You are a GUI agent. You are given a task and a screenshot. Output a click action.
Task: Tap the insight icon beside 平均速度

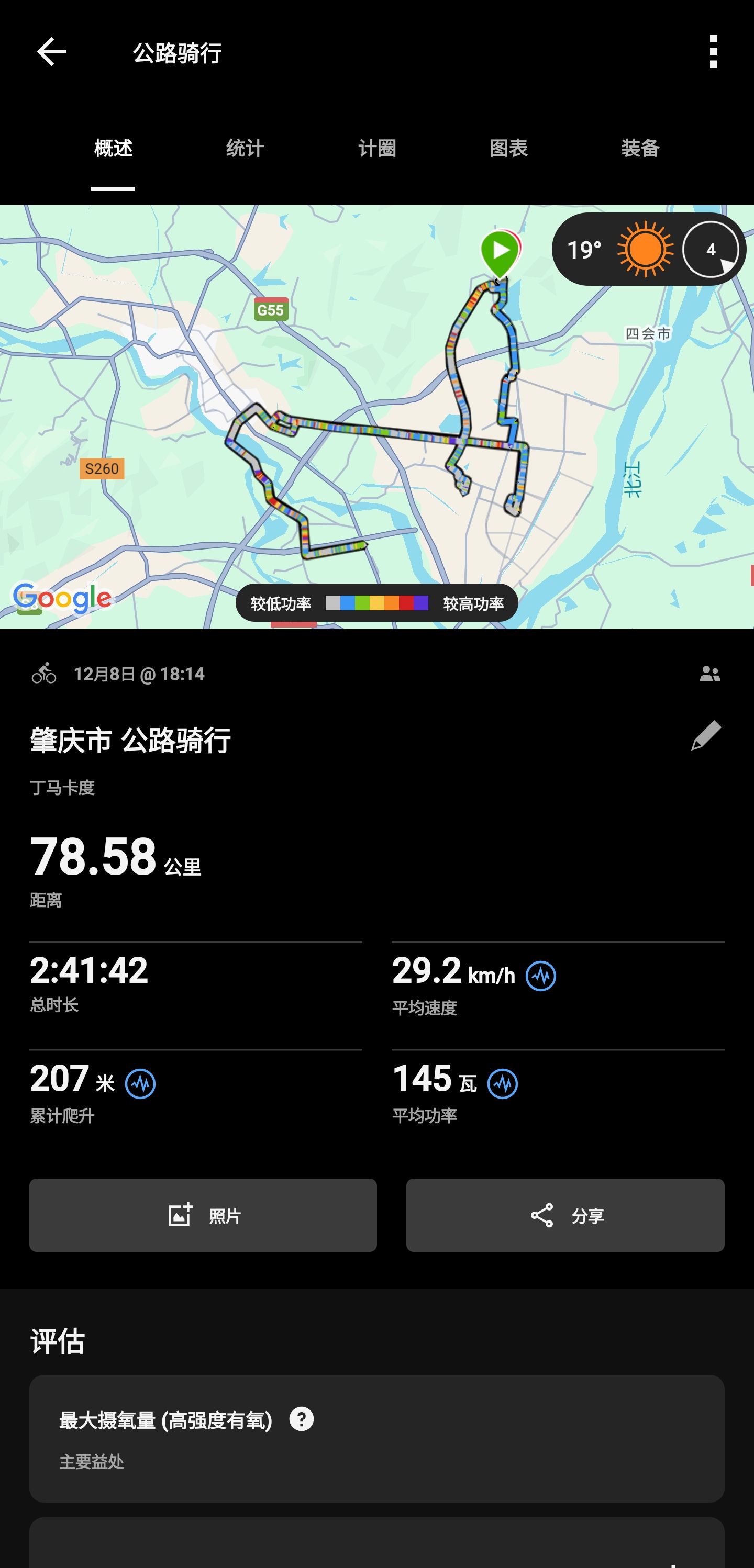pyautogui.click(x=540, y=976)
